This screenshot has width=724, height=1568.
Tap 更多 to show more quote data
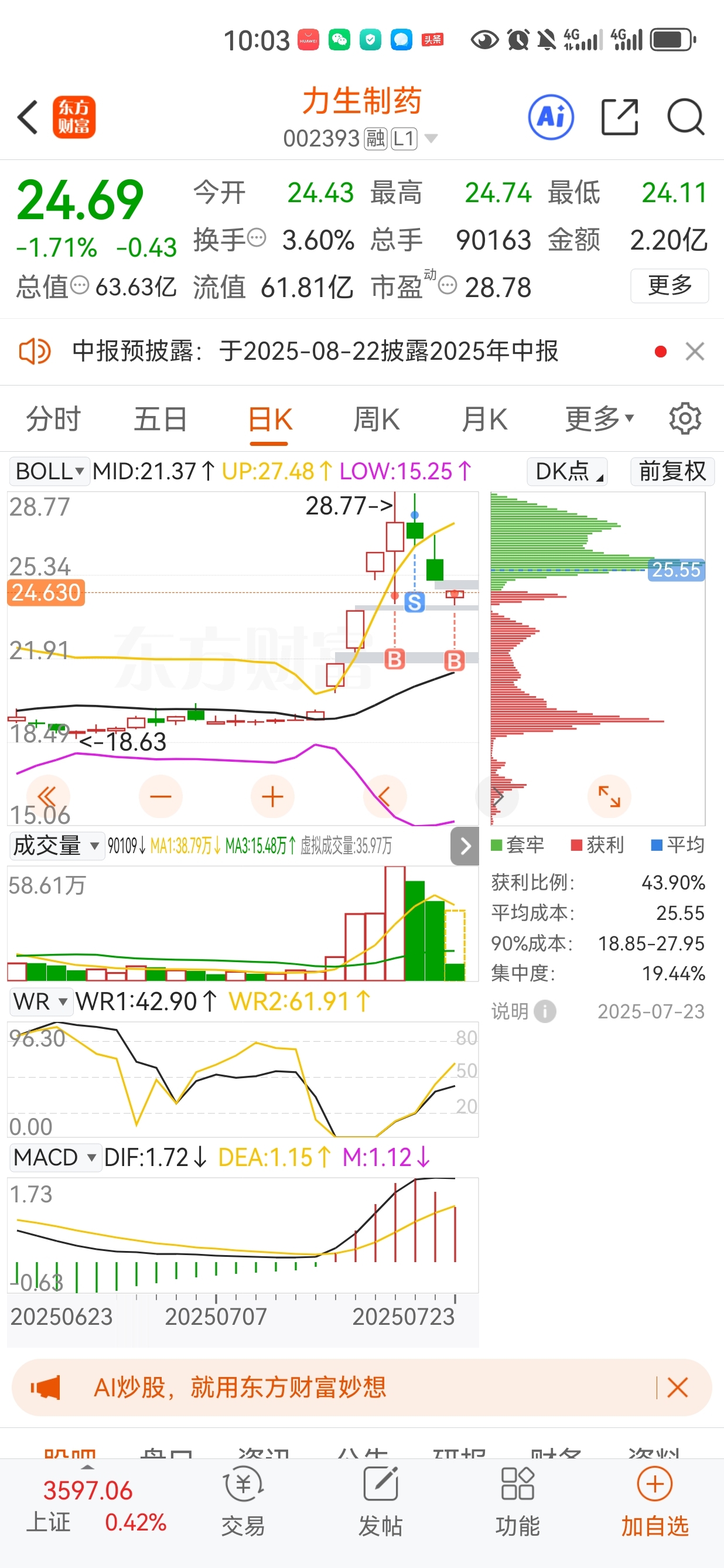[670, 285]
